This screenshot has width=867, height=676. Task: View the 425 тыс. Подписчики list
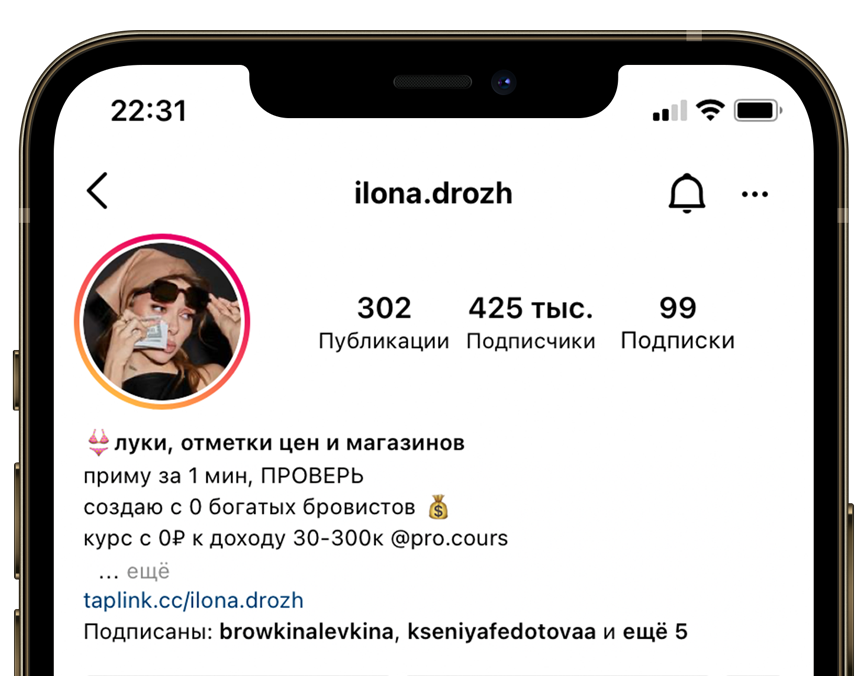(530, 323)
